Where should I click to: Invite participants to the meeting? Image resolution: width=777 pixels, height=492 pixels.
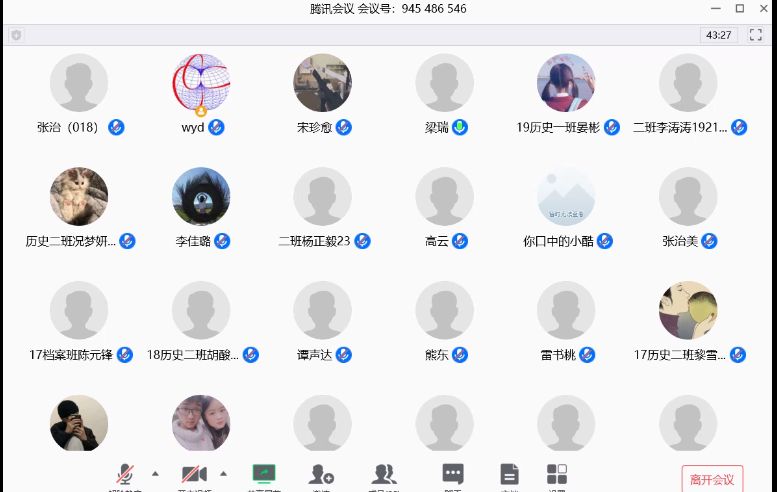(321, 474)
